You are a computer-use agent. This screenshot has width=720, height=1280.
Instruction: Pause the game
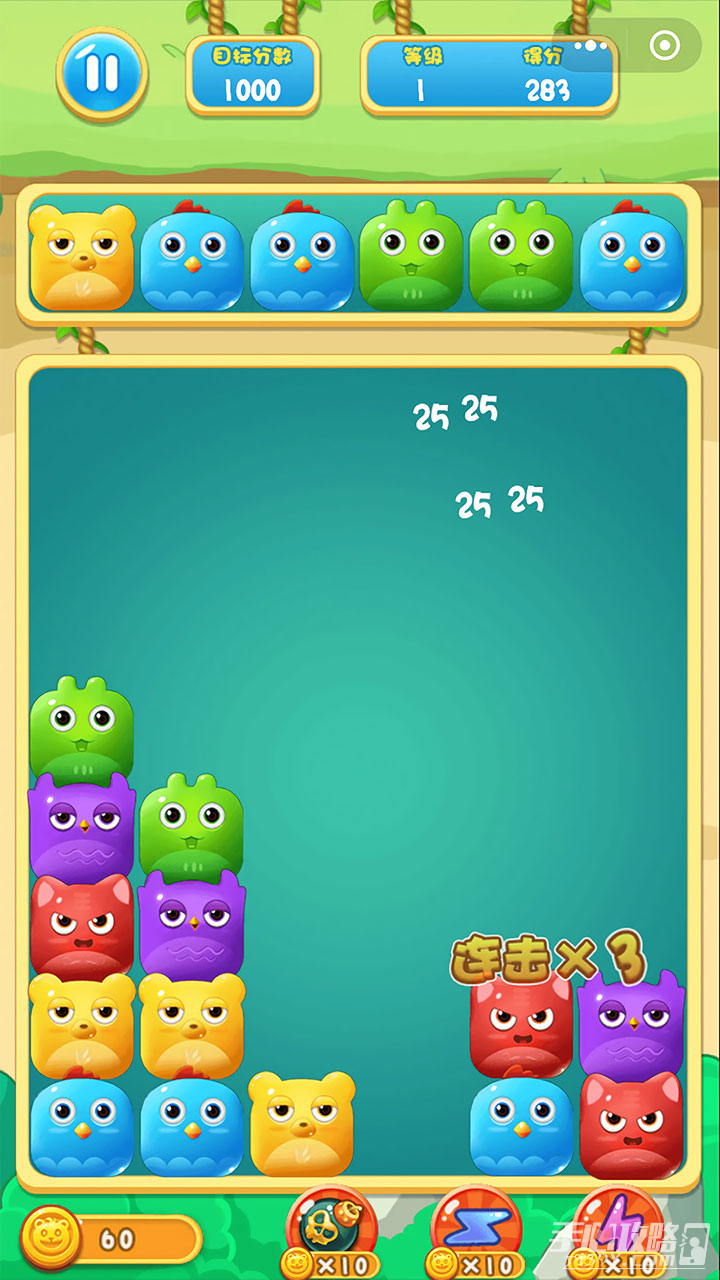[x=102, y=73]
